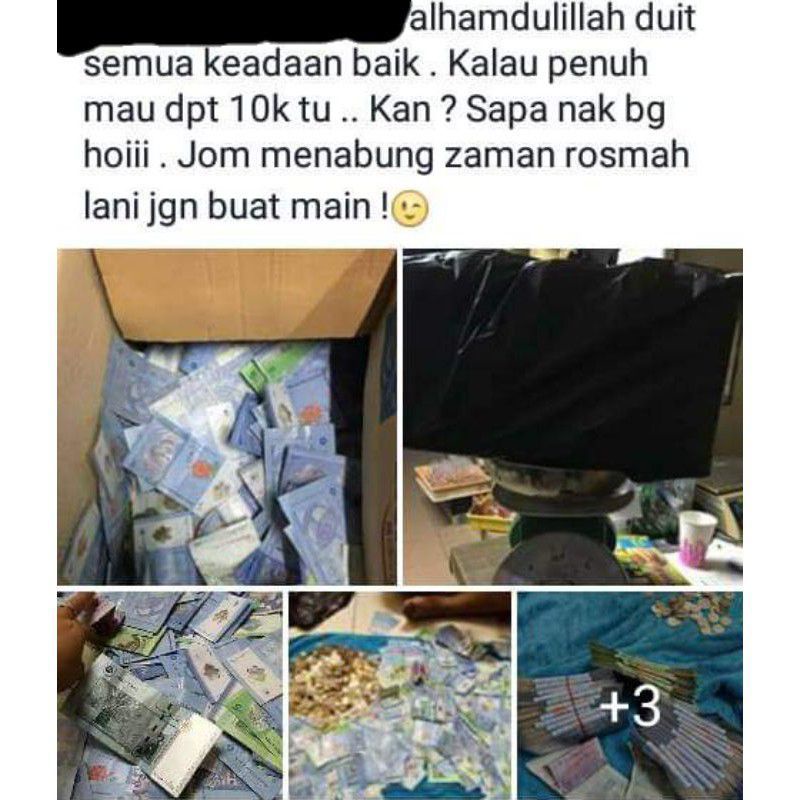View the photo of hand holding banknotes
Image resolution: width=800 pixels, height=800 pixels.
tap(169, 696)
